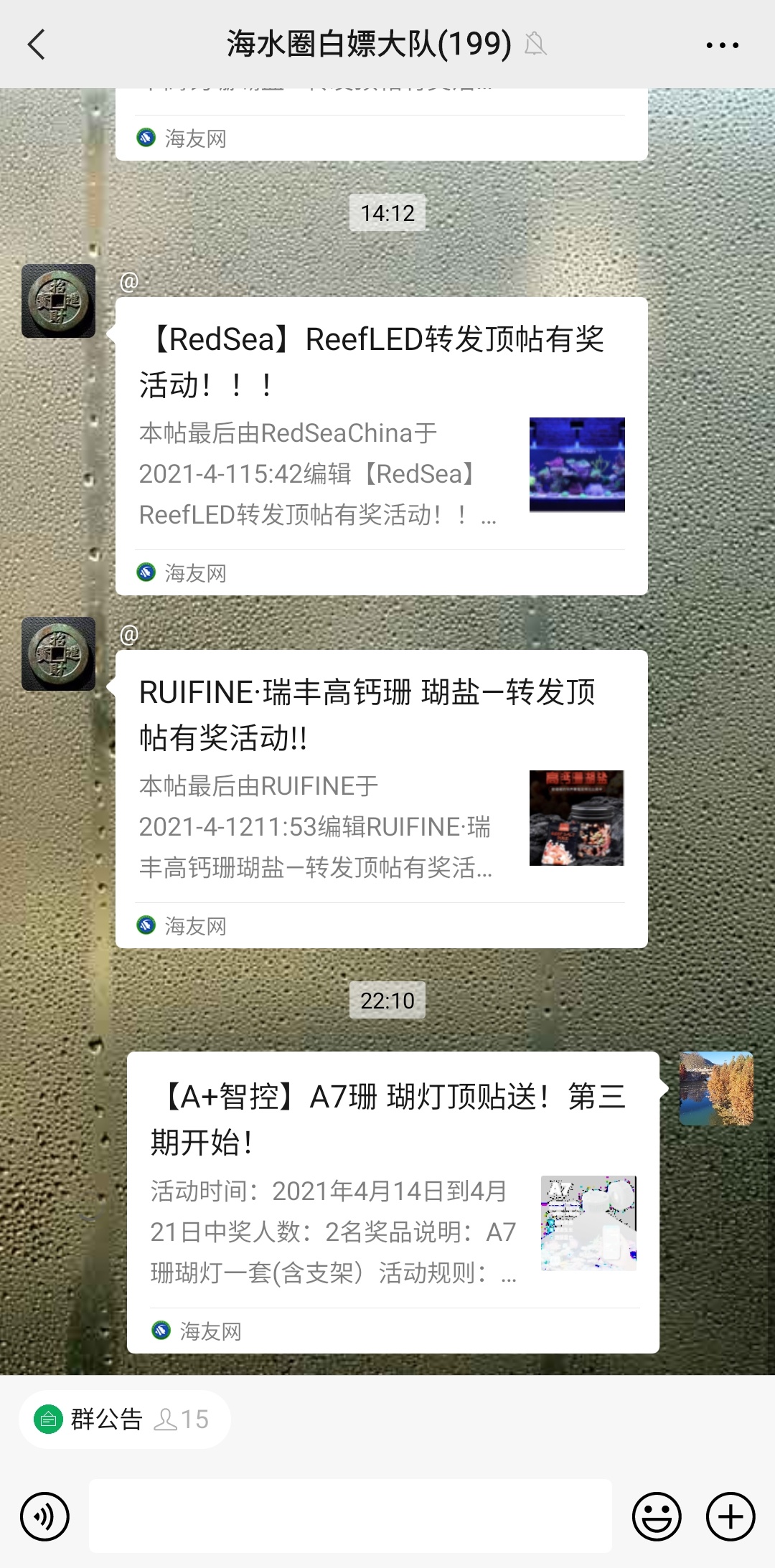Open the plus attachments menu
Viewport: 775px width, 1568px height.
coord(731,1516)
